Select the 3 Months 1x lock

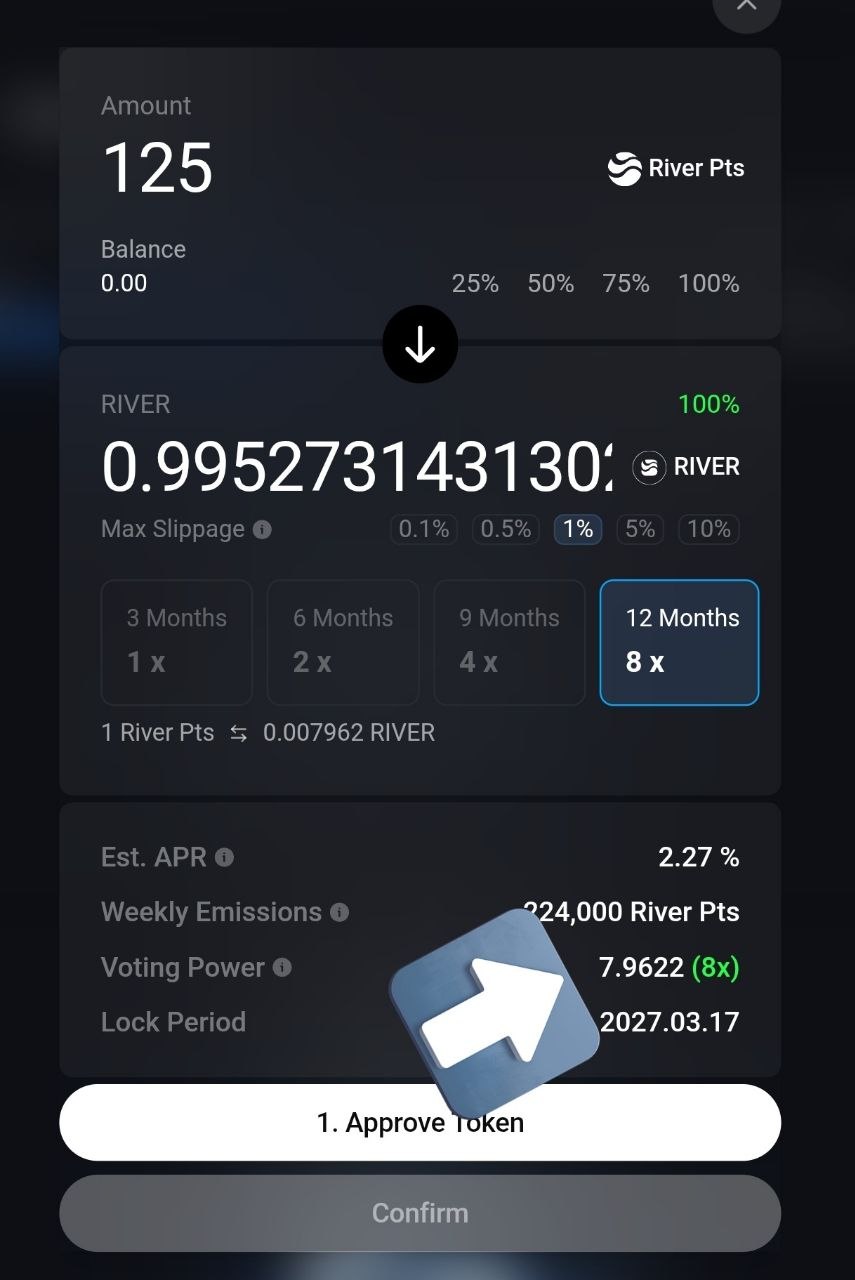[177, 642]
